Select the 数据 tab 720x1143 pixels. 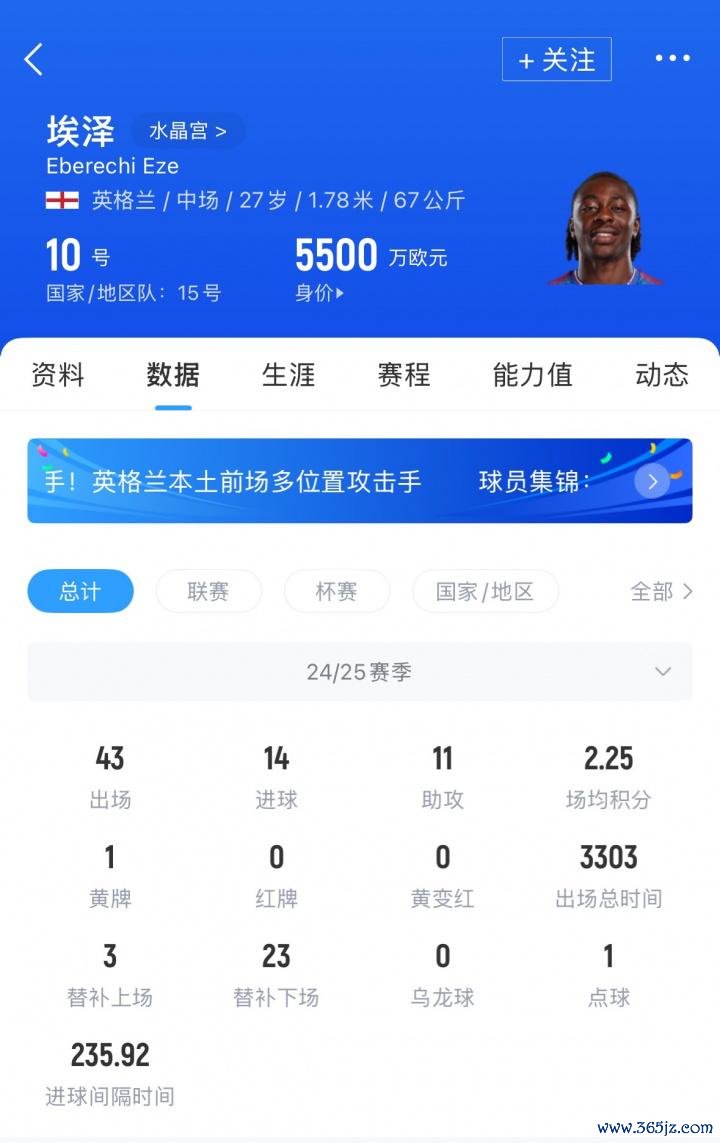click(173, 375)
